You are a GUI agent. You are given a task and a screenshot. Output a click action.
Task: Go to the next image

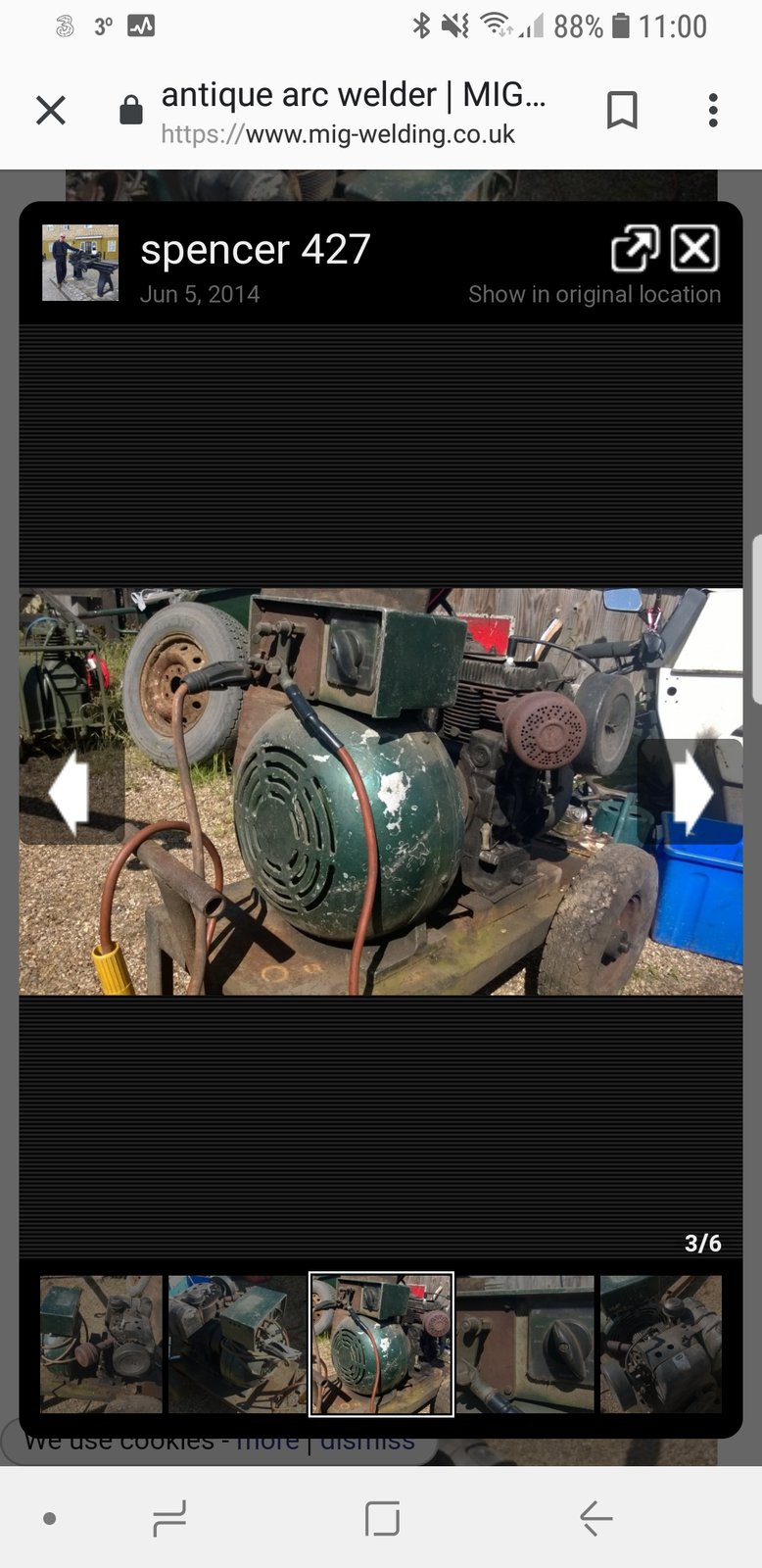pyautogui.click(x=691, y=791)
